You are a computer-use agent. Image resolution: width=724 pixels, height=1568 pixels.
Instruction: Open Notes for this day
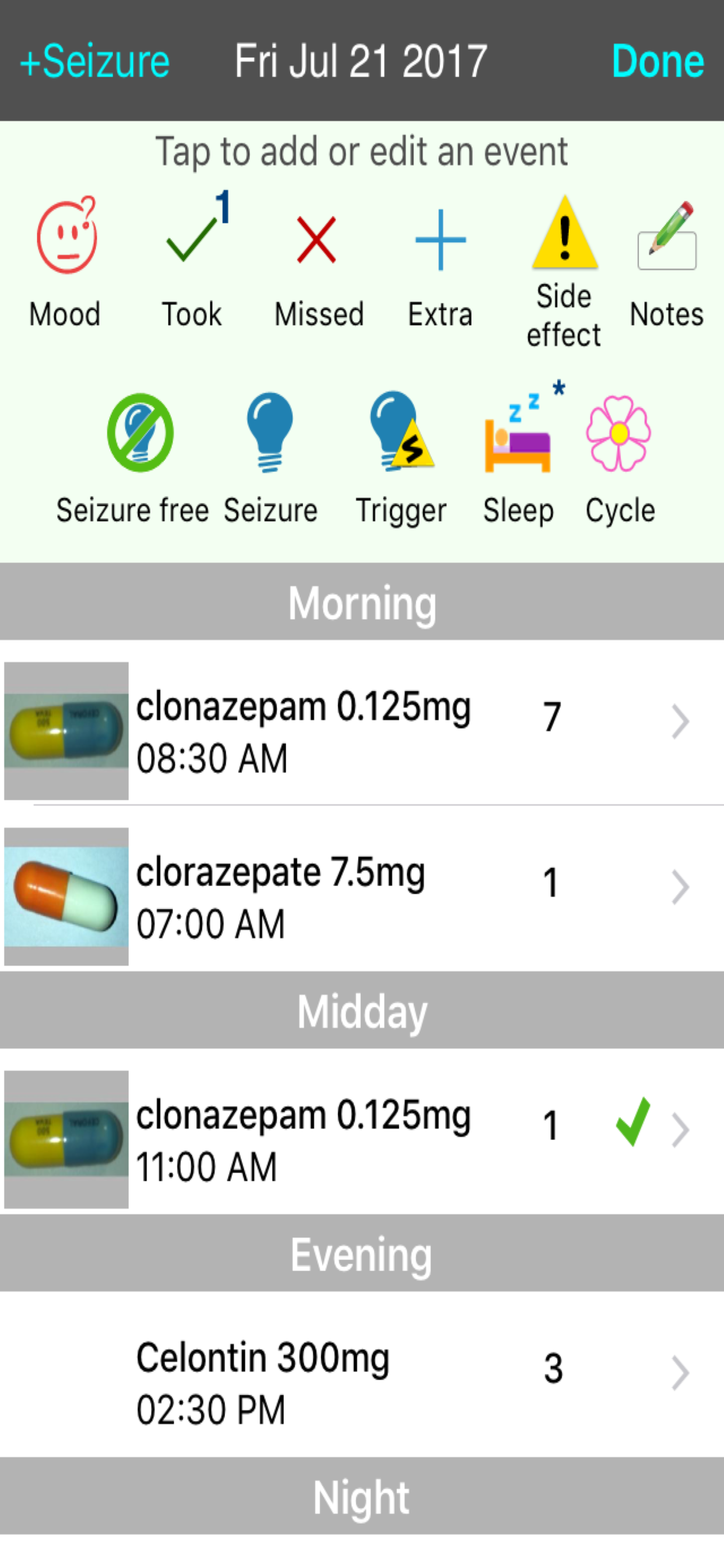(666, 262)
